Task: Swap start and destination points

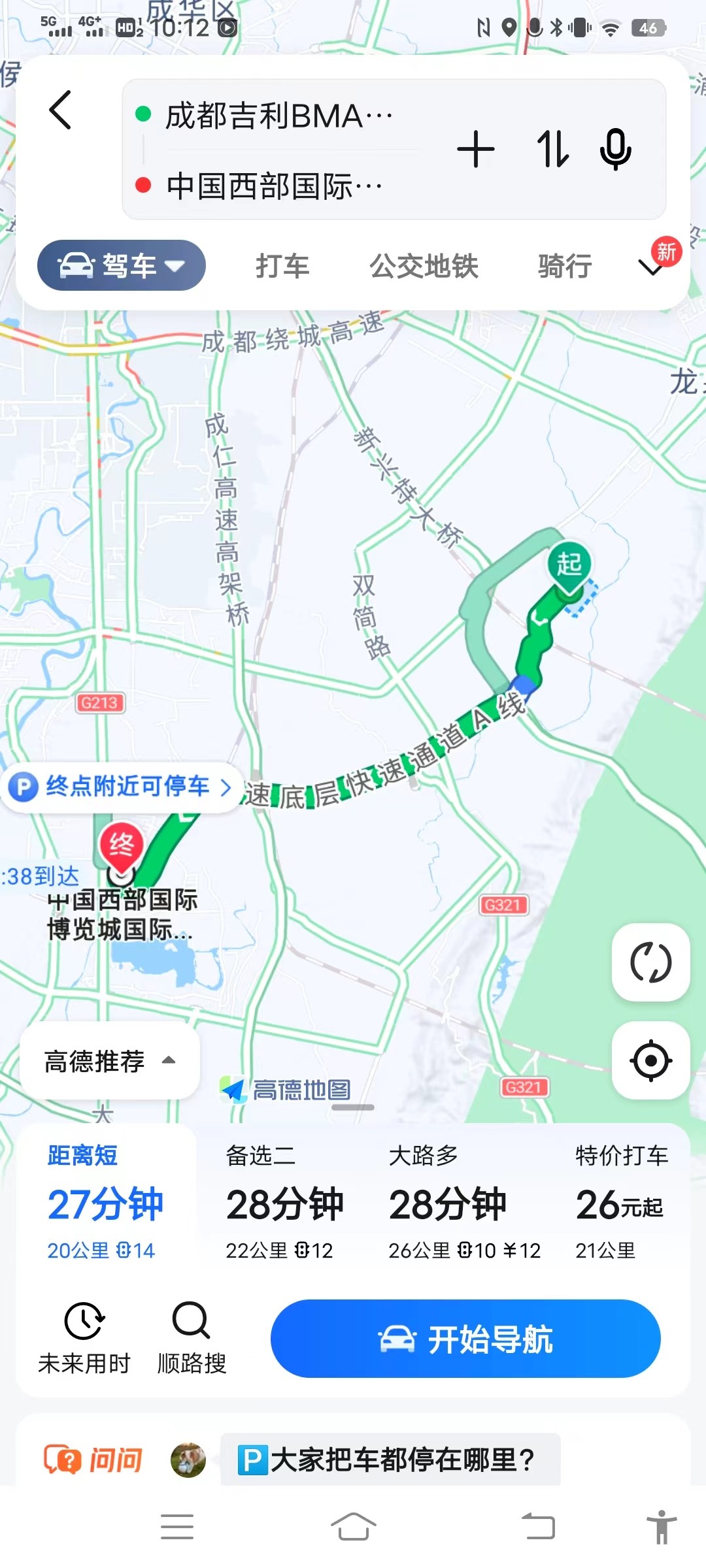Action: point(552,149)
